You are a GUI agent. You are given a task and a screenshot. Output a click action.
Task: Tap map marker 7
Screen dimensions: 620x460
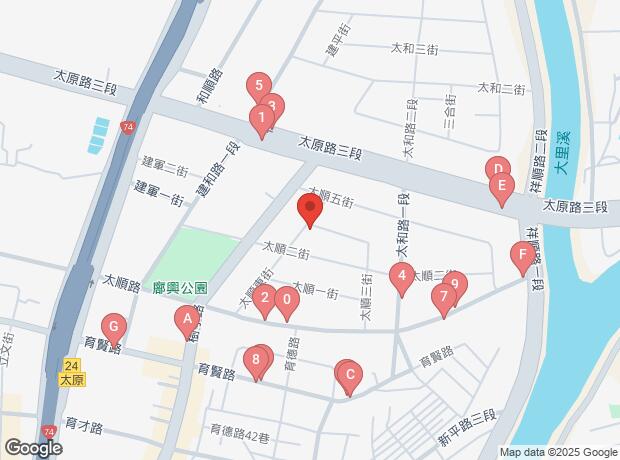coord(443,297)
